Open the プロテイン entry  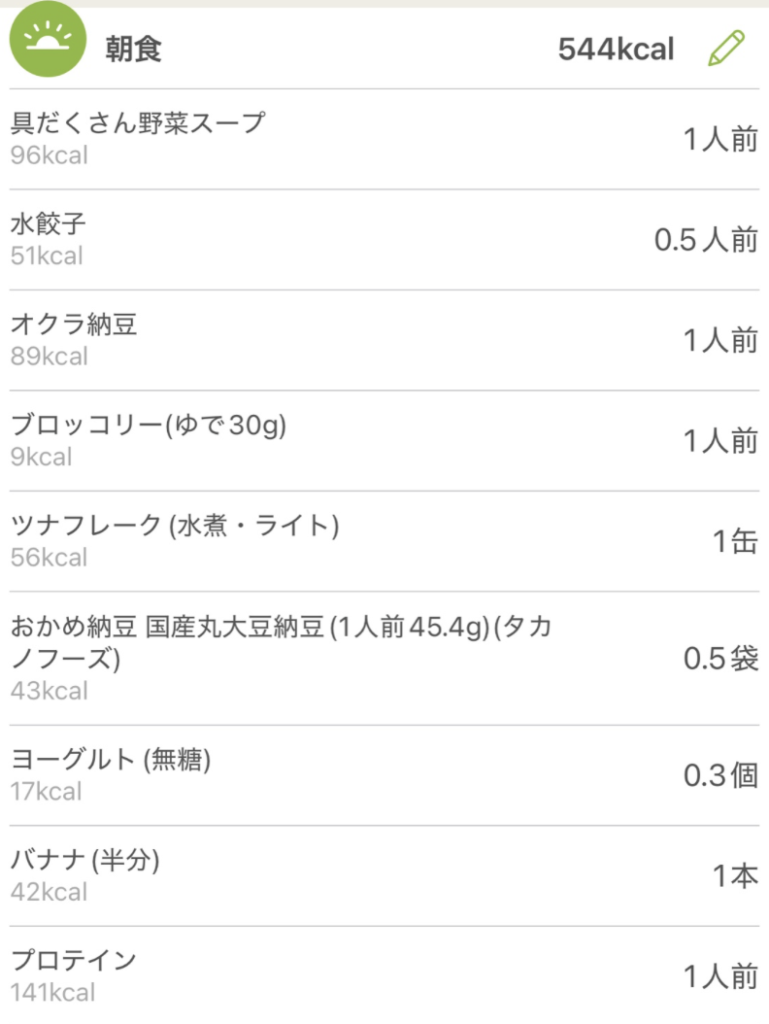384,975
